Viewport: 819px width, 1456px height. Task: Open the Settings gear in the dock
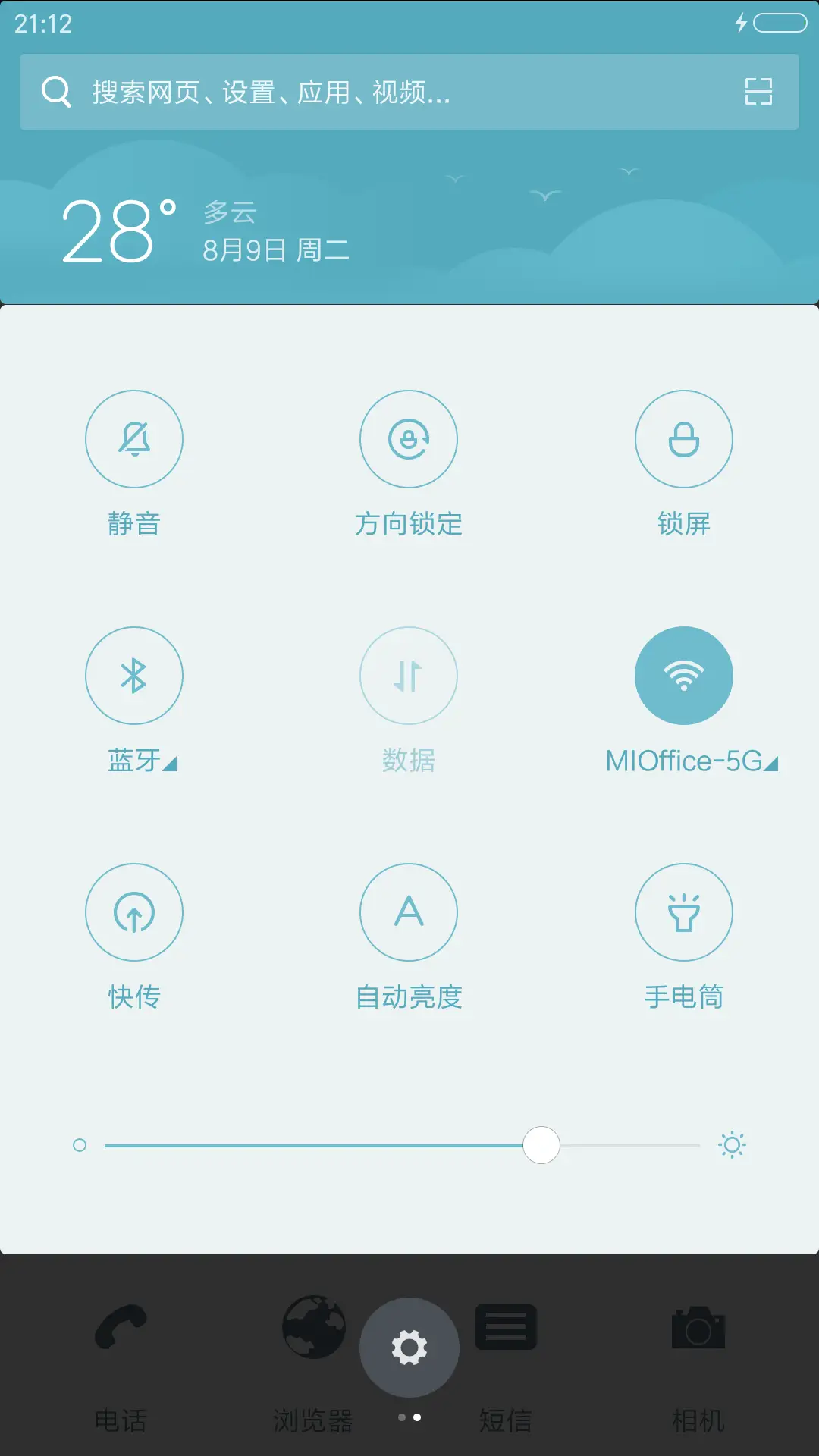409,1348
